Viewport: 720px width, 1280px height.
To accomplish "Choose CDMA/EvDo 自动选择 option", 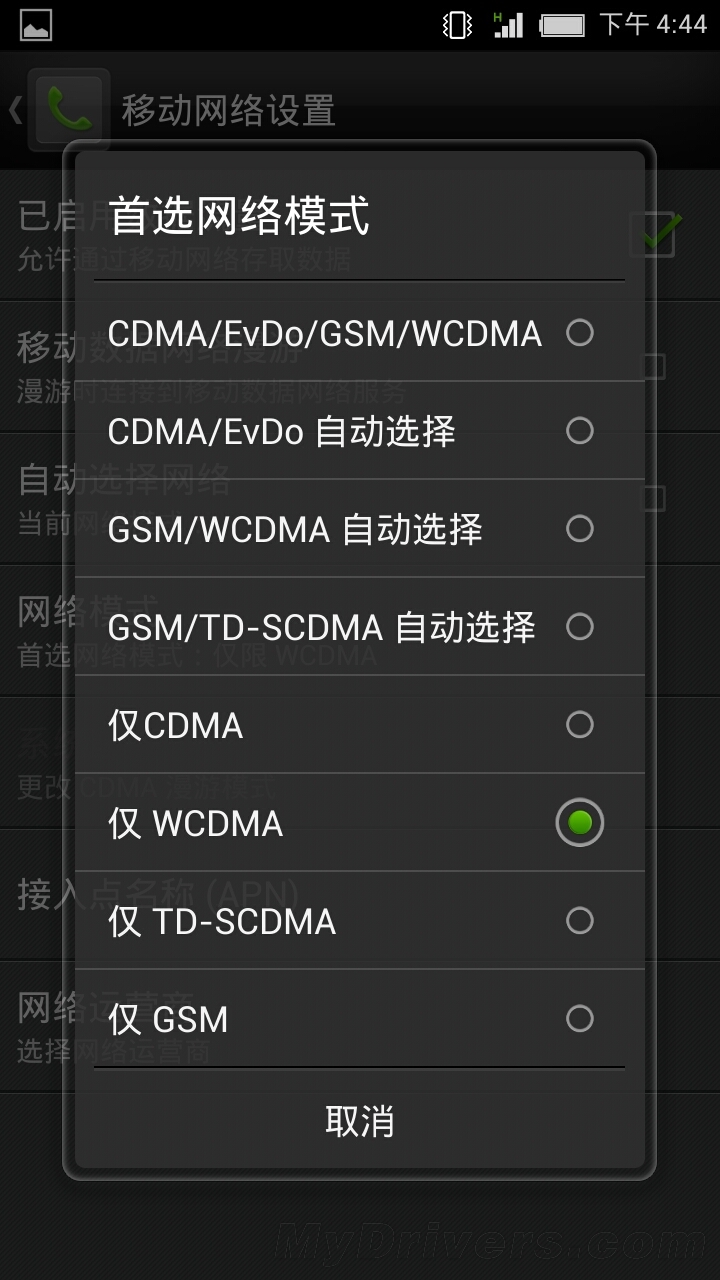I will tap(358, 431).
